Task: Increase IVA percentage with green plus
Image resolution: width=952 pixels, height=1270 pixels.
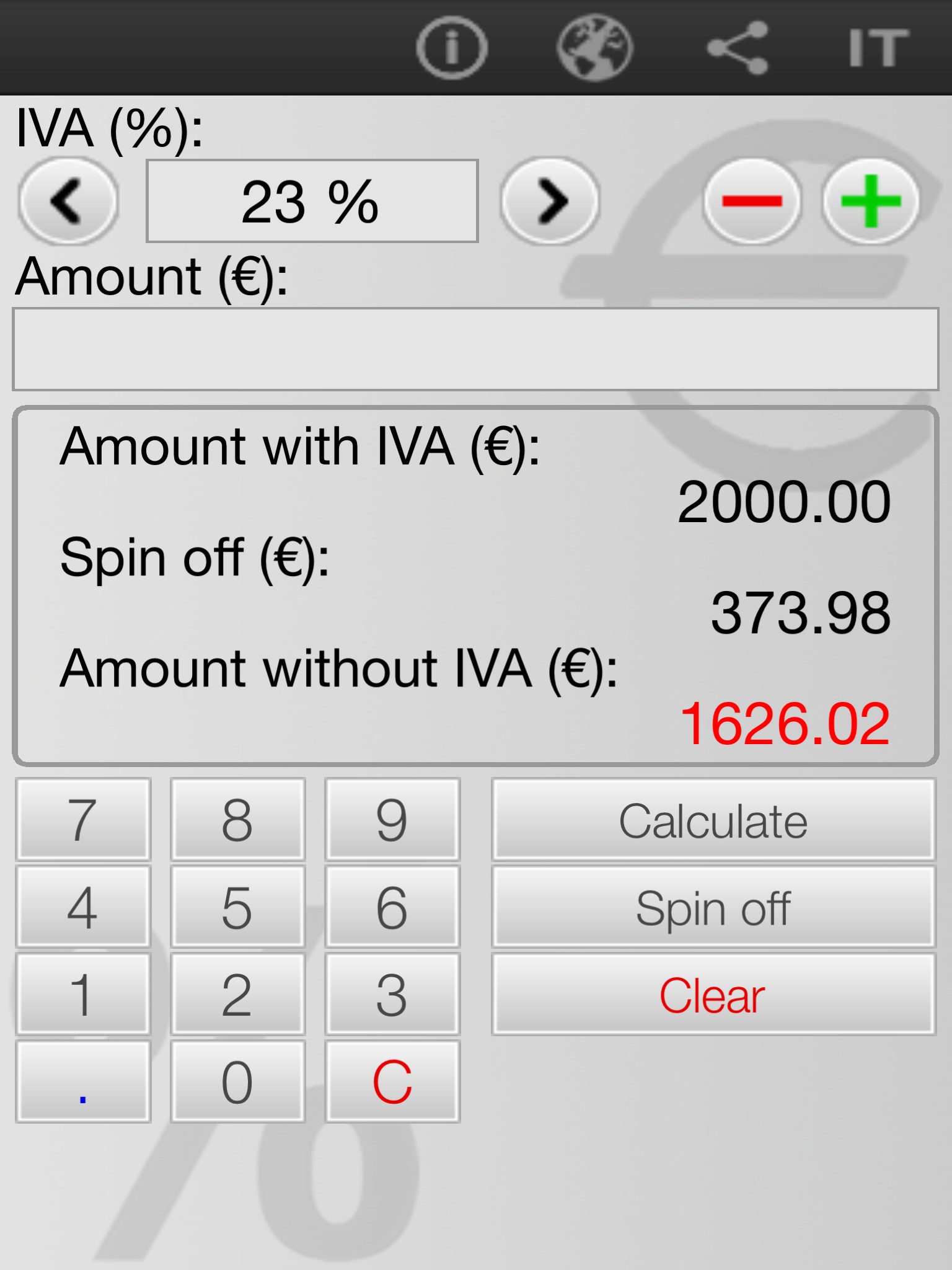Action: tap(870, 200)
